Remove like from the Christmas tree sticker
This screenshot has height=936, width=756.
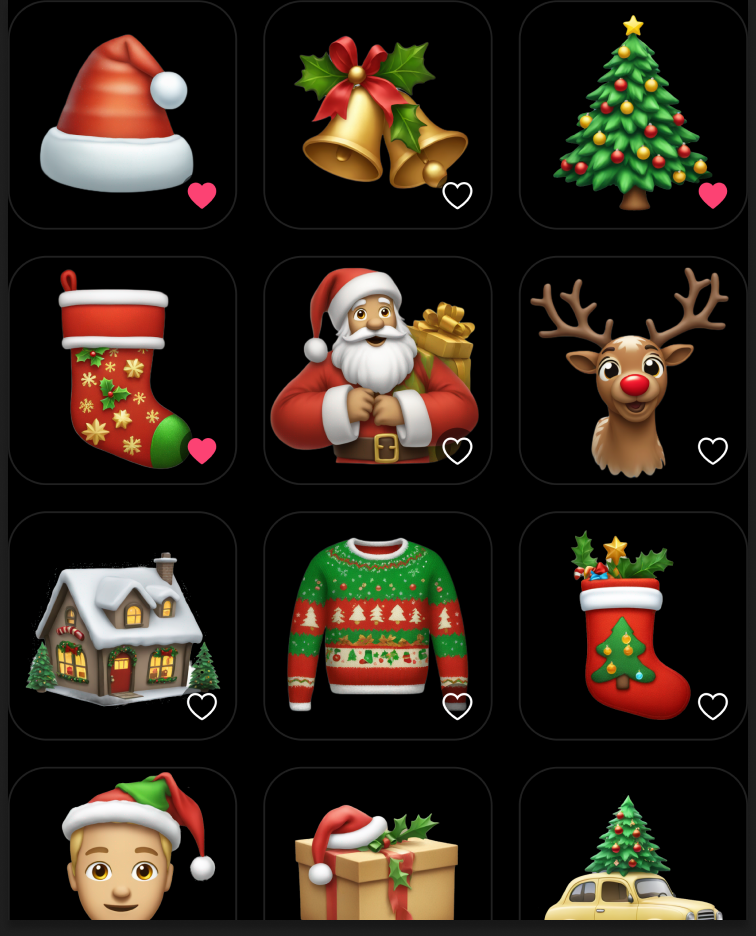713,195
